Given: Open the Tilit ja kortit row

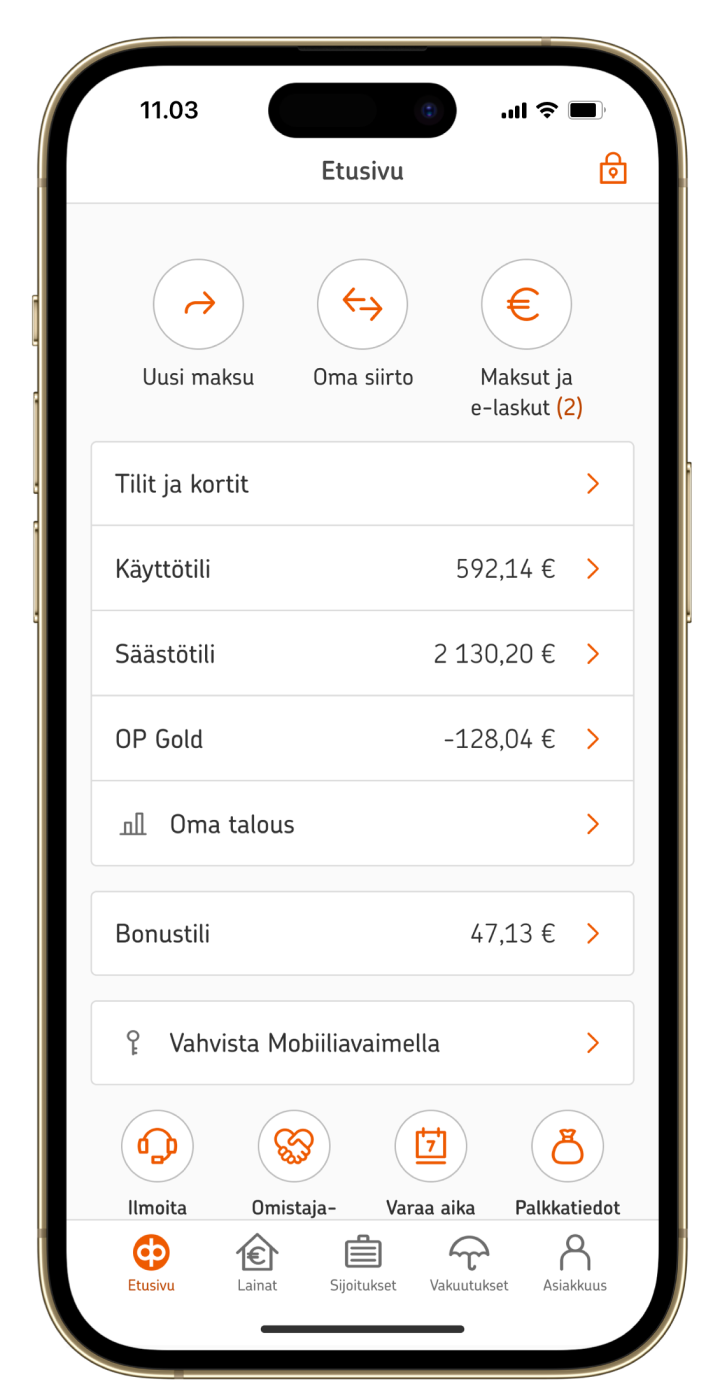Looking at the screenshot, I should point(362,484).
